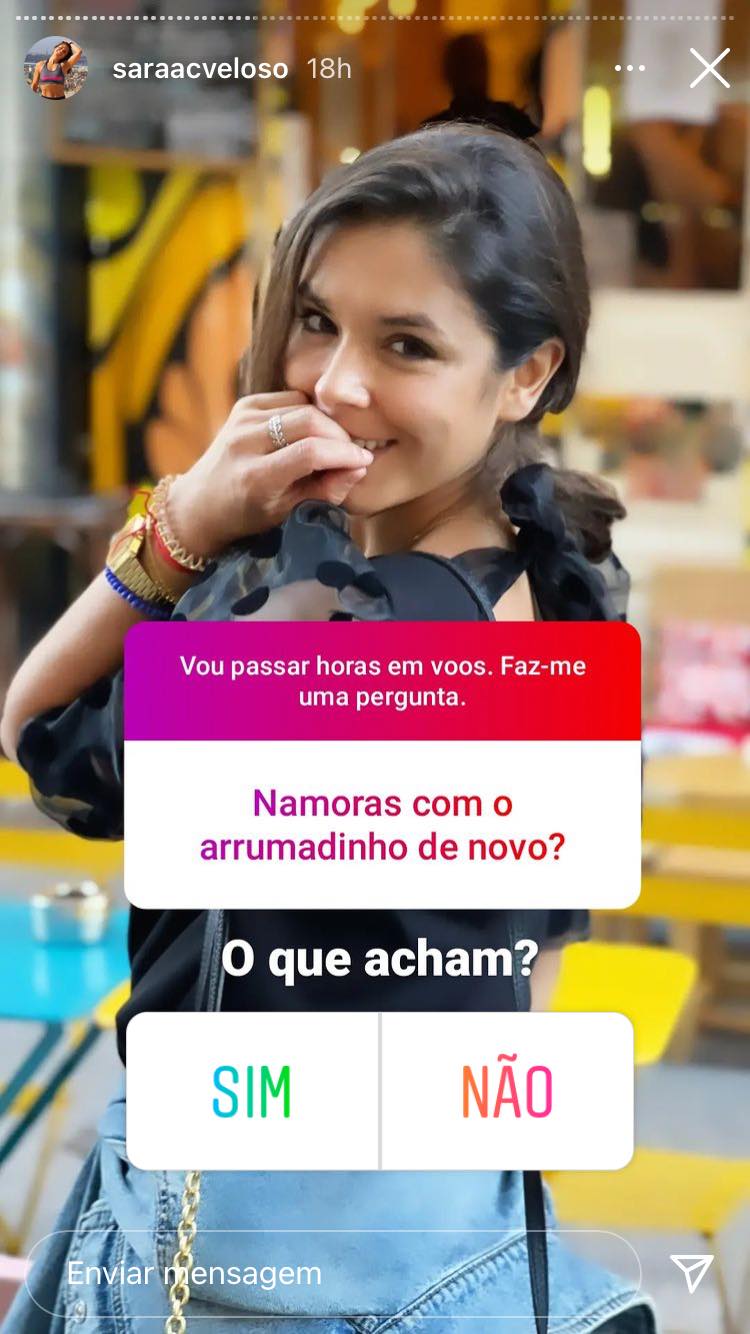Vote "NÃO" on the poll
Viewport: 750px width, 1334px height.
(x=510, y=1089)
